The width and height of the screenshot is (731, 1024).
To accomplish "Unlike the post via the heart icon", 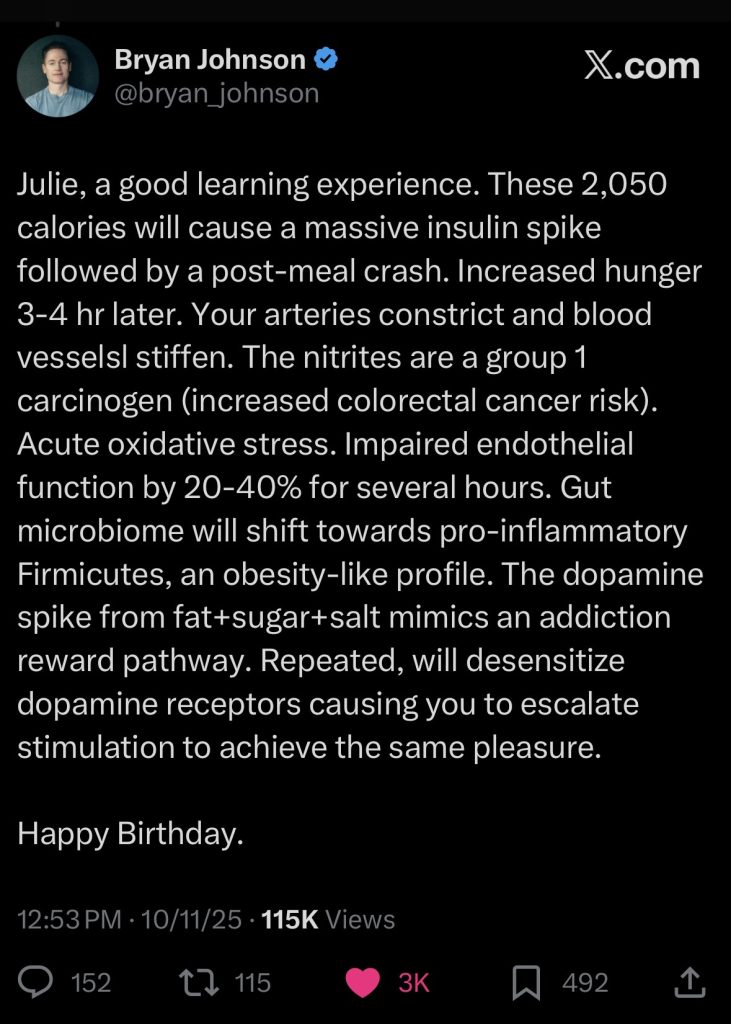I will click(x=362, y=983).
